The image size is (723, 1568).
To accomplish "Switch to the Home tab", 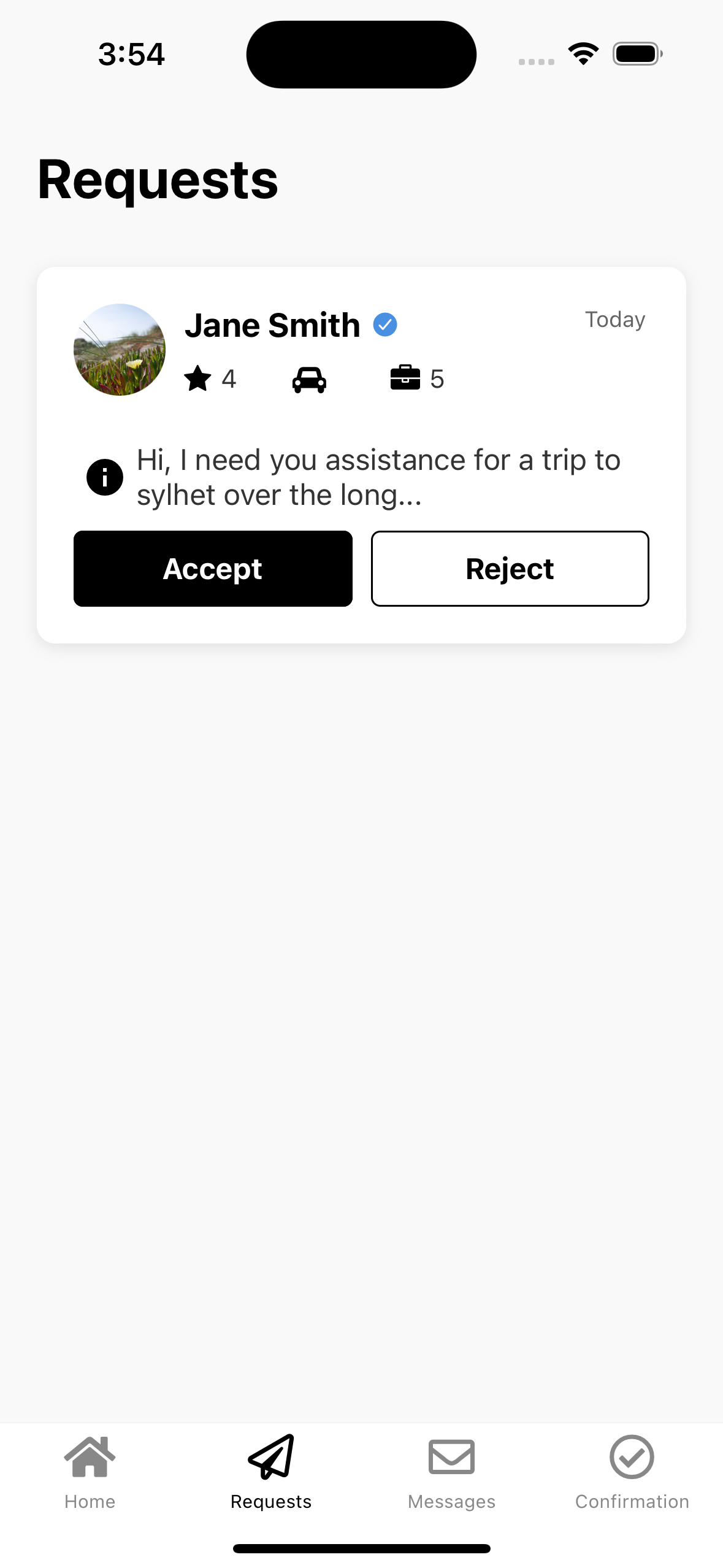I will coord(90,1471).
